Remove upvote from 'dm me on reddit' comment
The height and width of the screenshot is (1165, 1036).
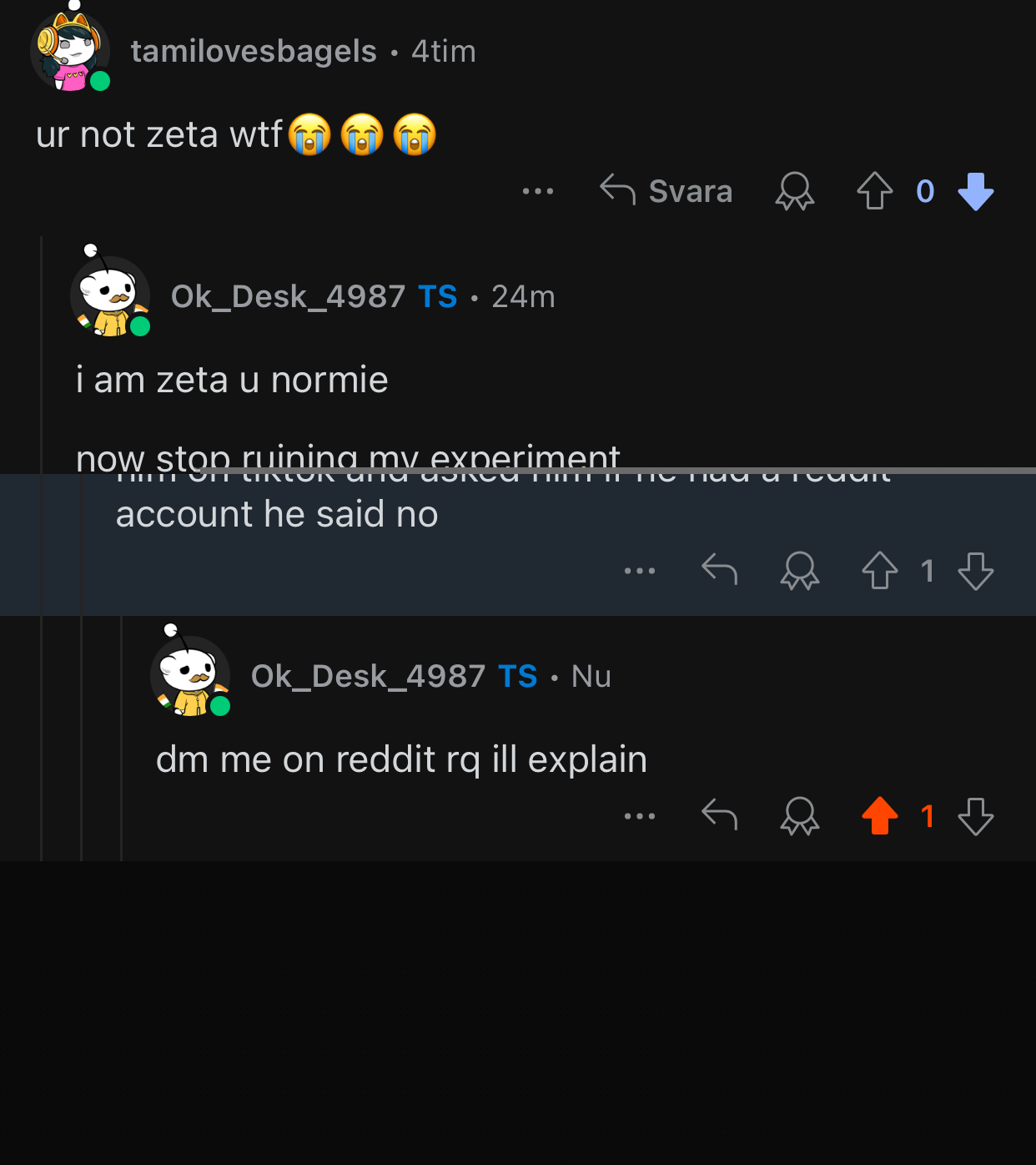[879, 815]
